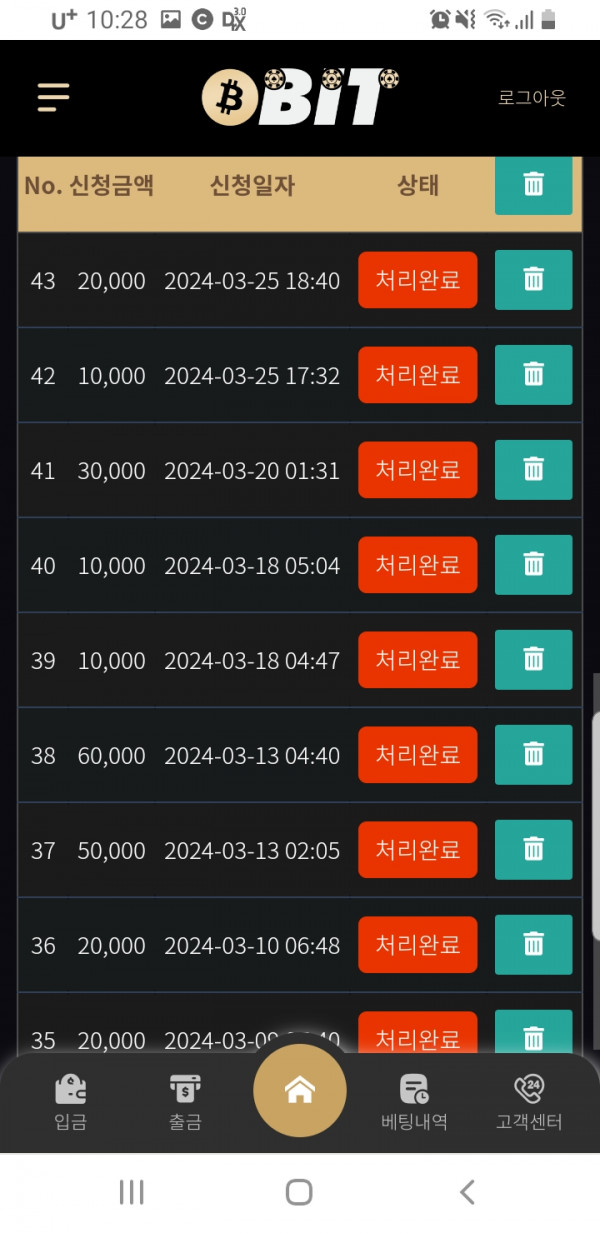This screenshot has width=600, height=1233.
Task: Delete request No. 43
Action: [534, 280]
